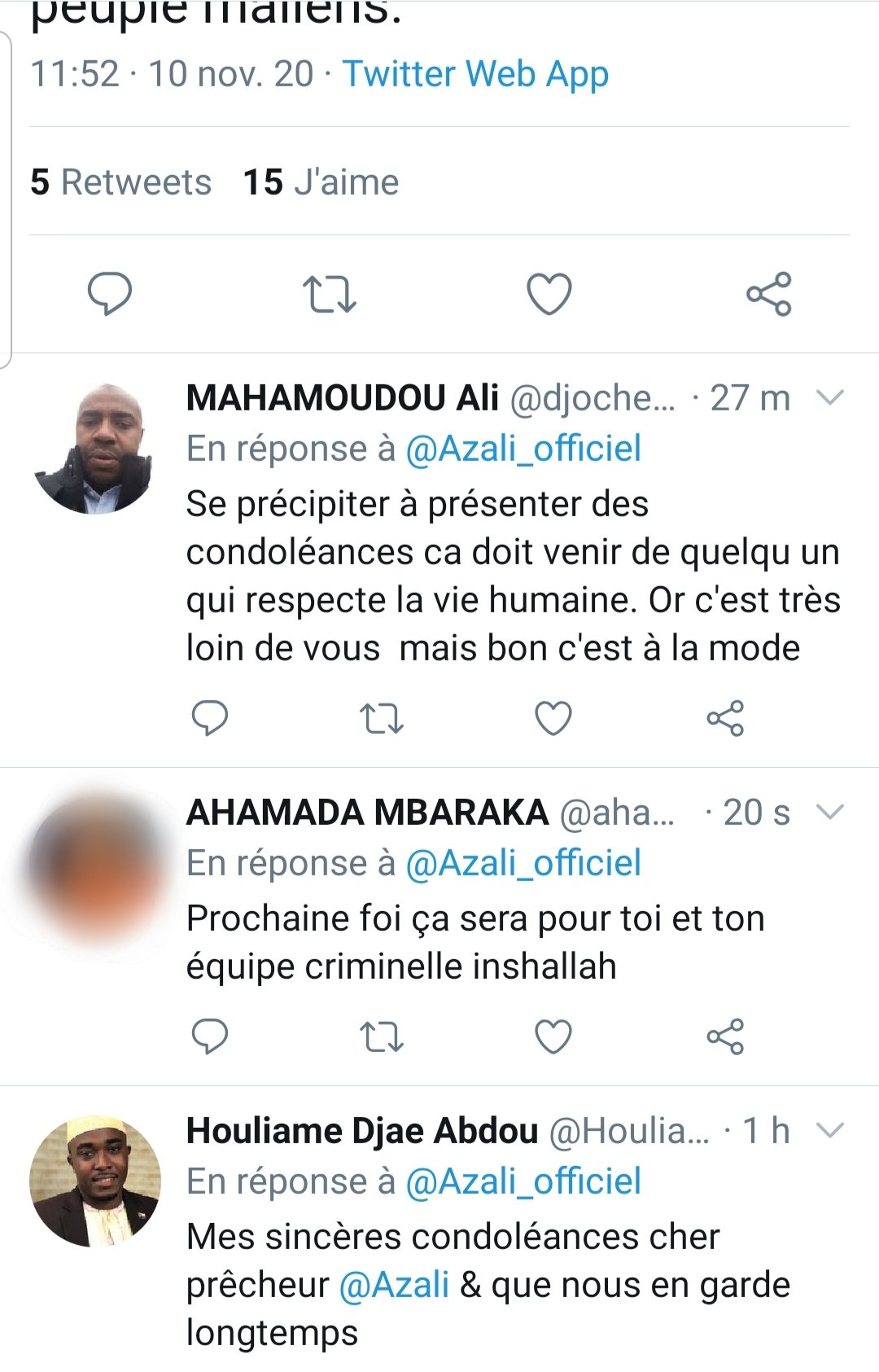Retweet the main tweet
The width and height of the screenshot is (879, 1372).
[330, 294]
